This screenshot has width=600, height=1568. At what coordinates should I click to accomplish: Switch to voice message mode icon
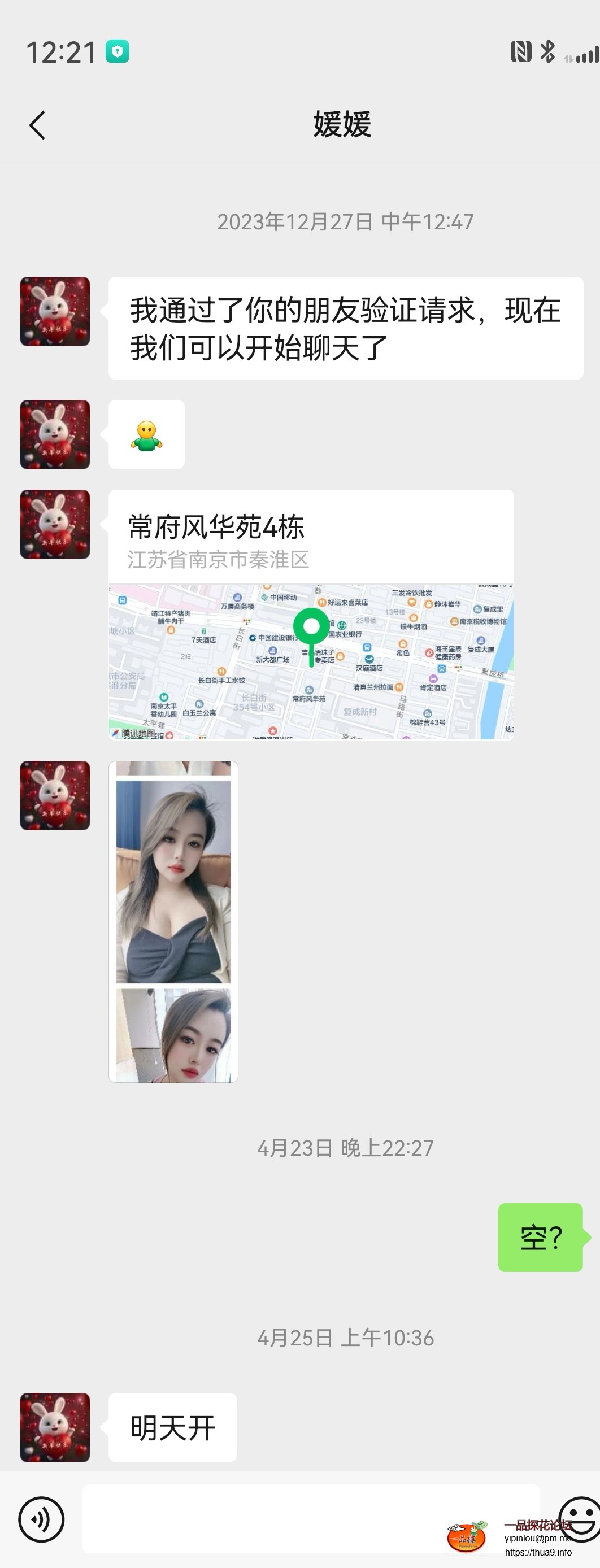[40, 1519]
